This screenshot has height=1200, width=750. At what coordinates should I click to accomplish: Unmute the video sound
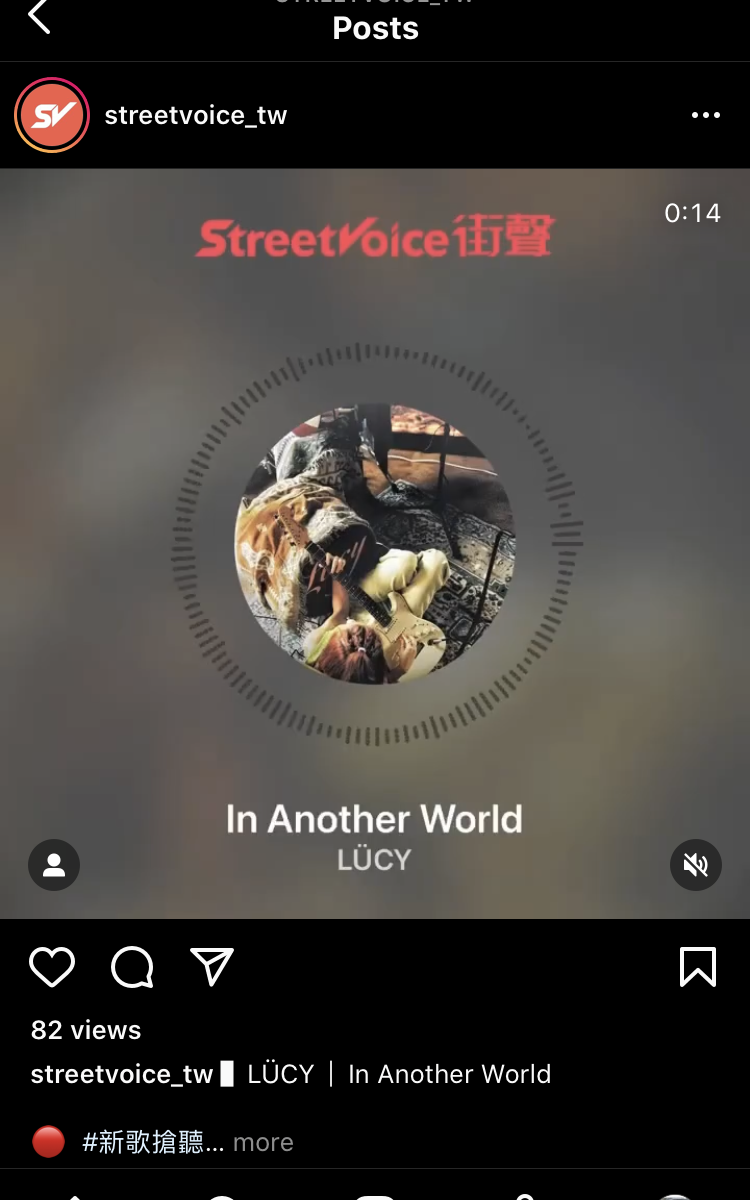click(x=695, y=865)
